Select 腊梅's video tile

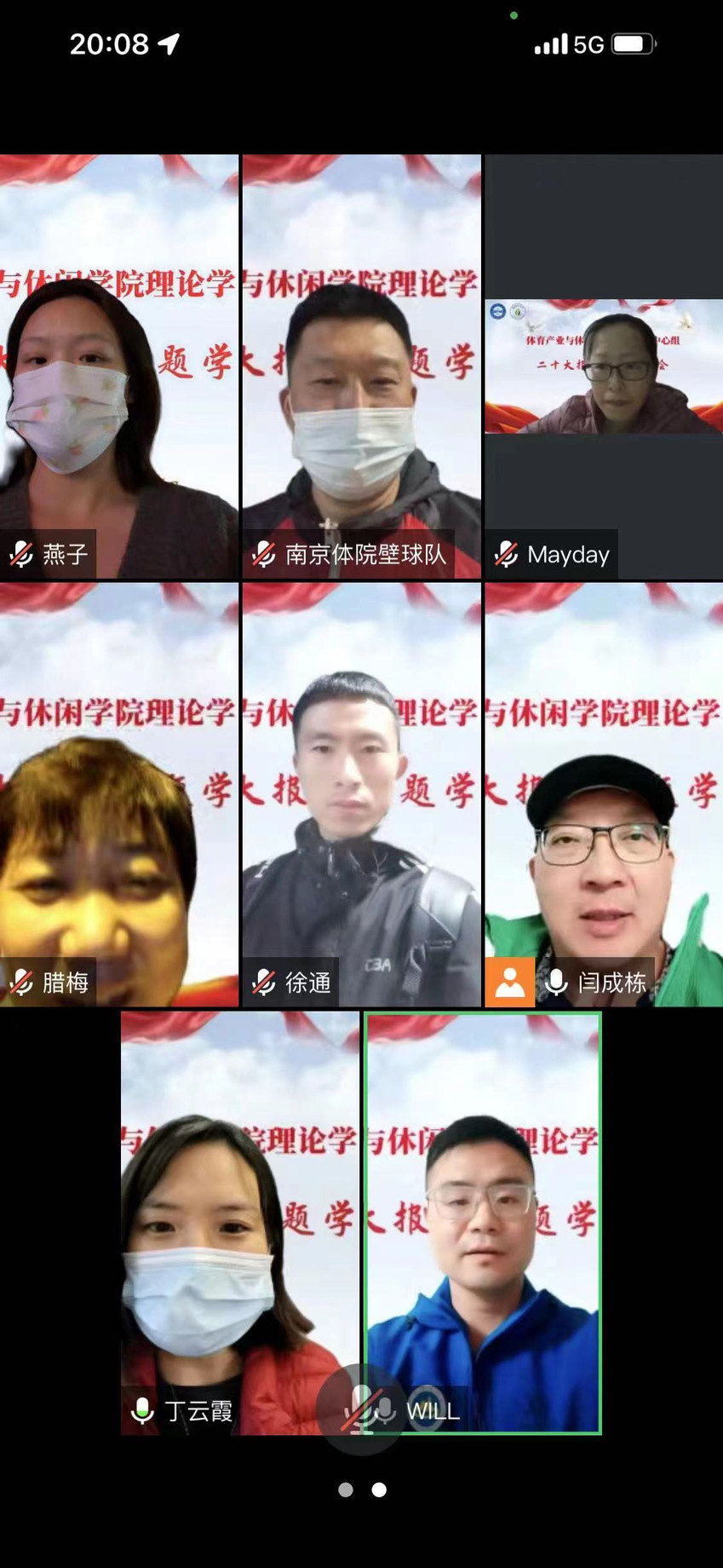119,794
